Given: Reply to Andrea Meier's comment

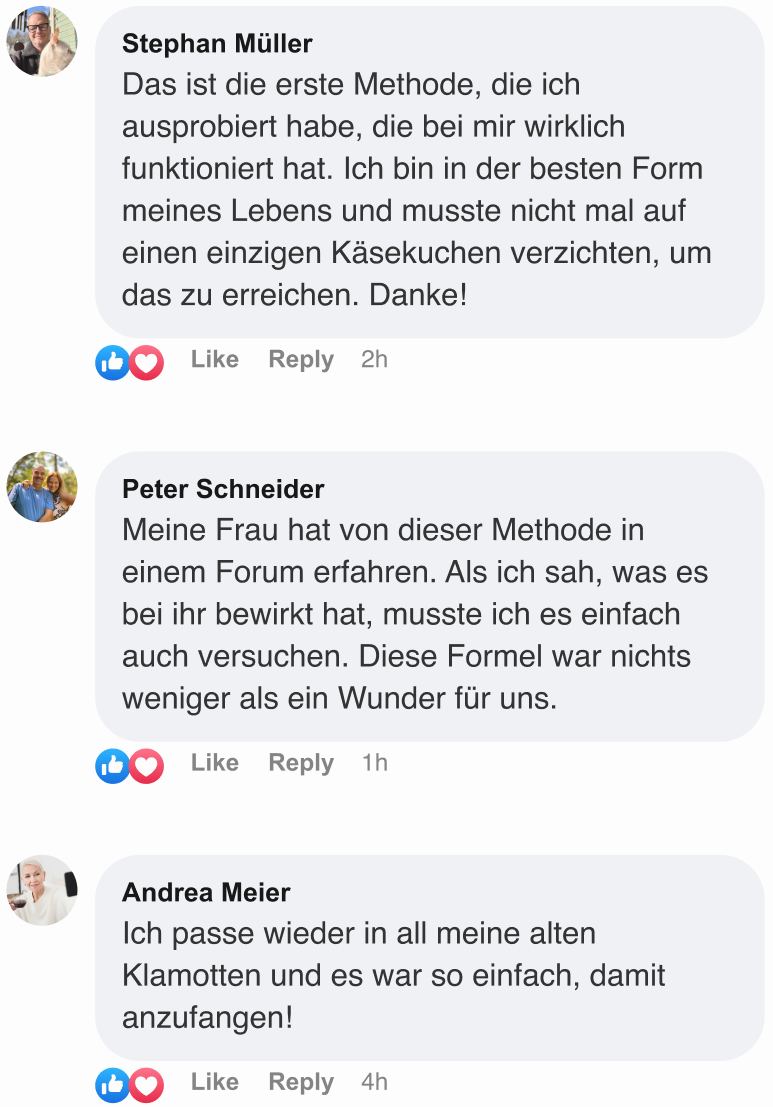Looking at the screenshot, I should pos(300,1082).
